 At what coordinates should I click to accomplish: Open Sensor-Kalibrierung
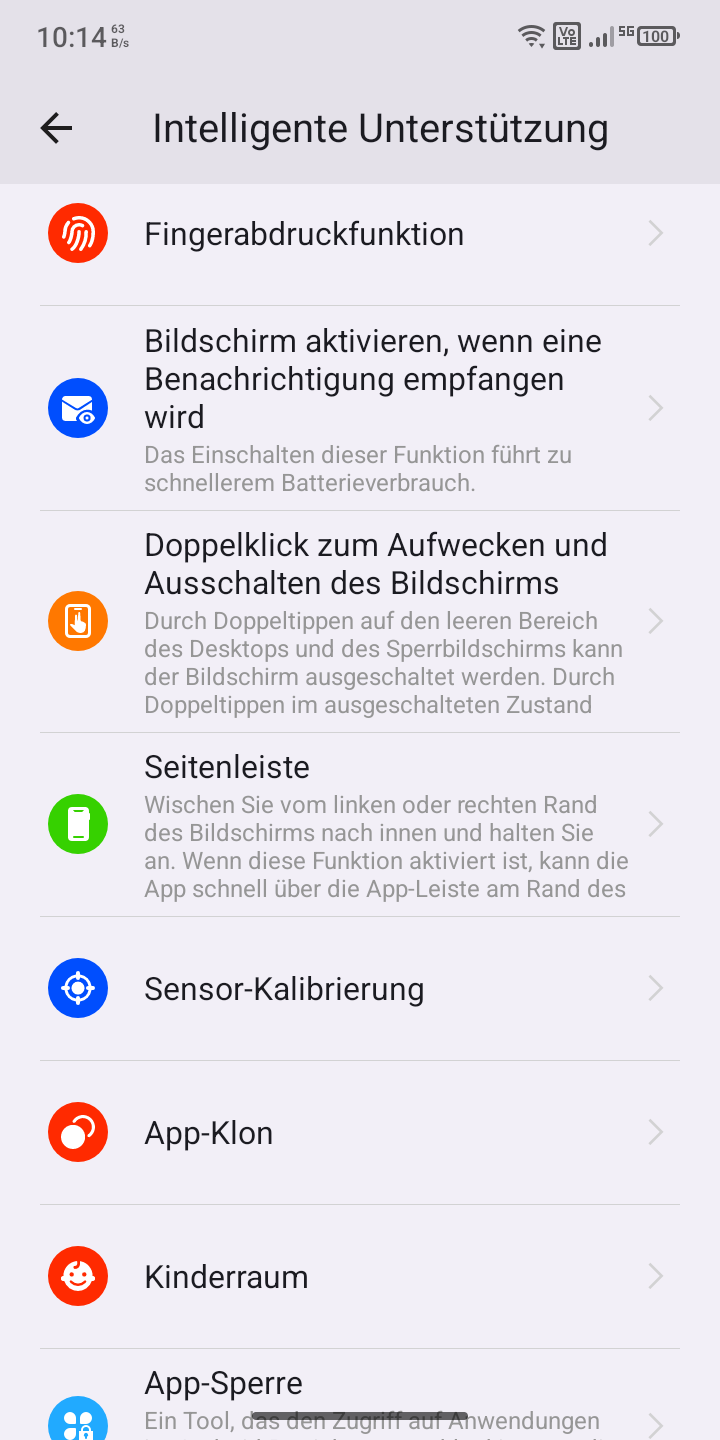tap(360, 989)
